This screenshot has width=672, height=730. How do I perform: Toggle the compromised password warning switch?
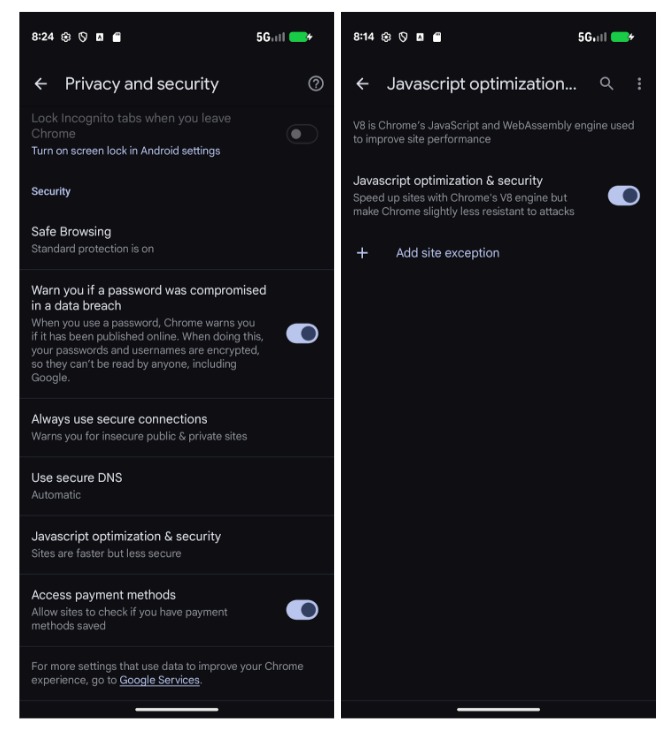coord(302,334)
